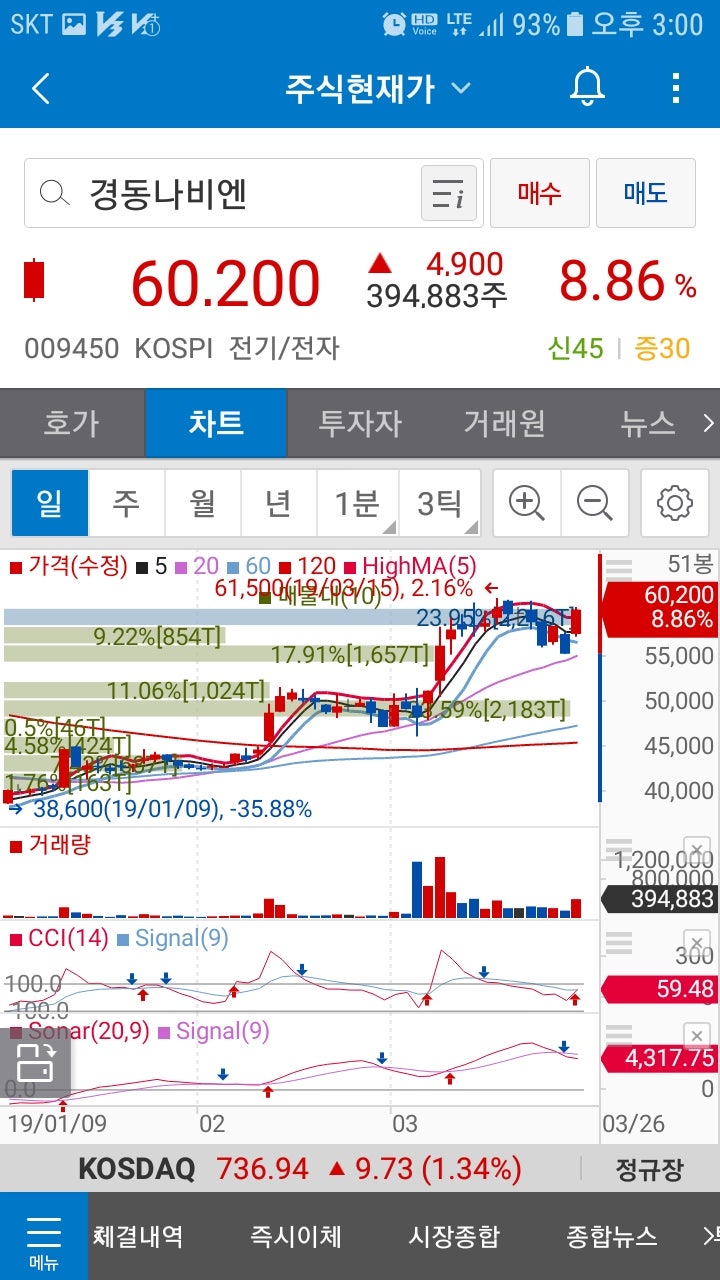Tap the notification bell icon
This screenshot has width=720, height=1280.
(x=585, y=88)
